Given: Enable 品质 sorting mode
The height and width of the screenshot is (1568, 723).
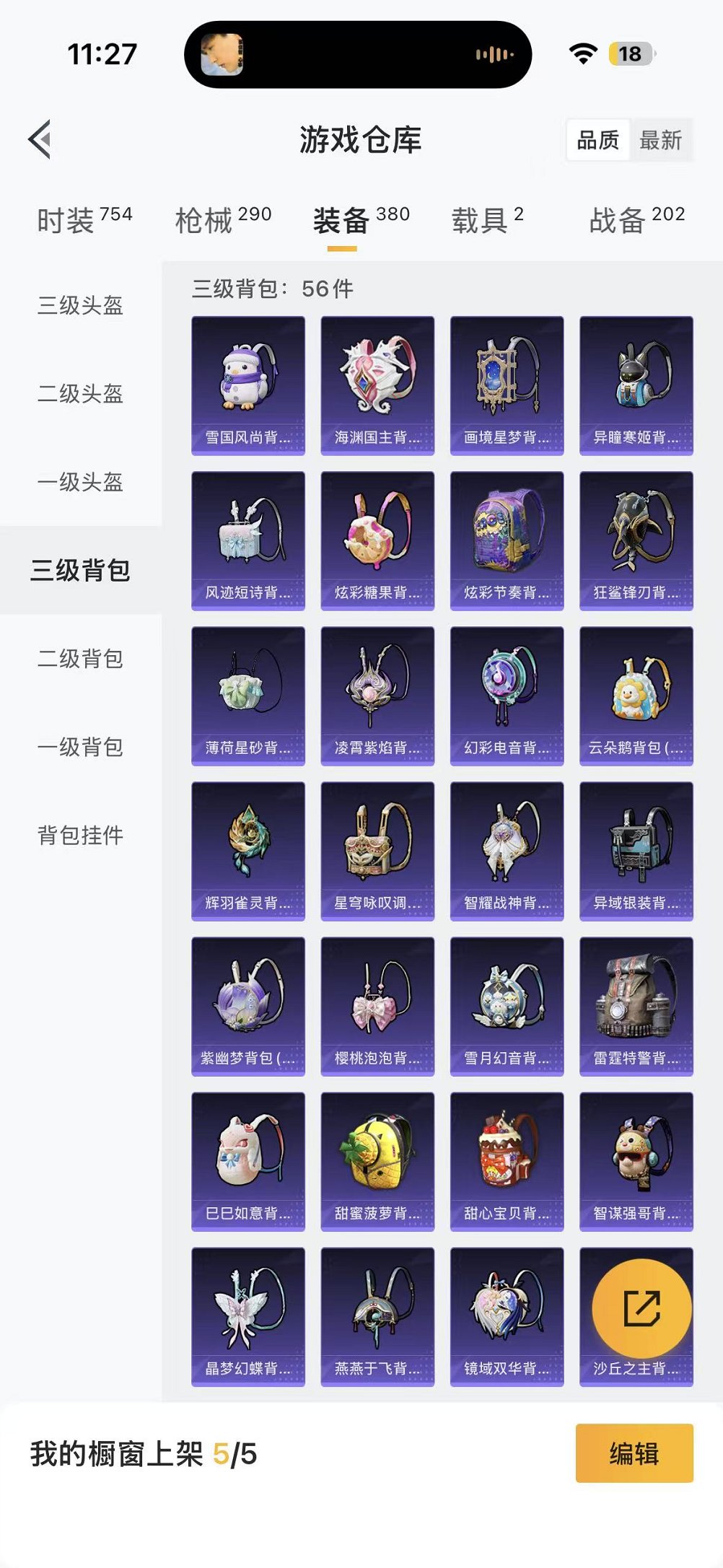Looking at the screenshot, I should click(x=599, y=141).
